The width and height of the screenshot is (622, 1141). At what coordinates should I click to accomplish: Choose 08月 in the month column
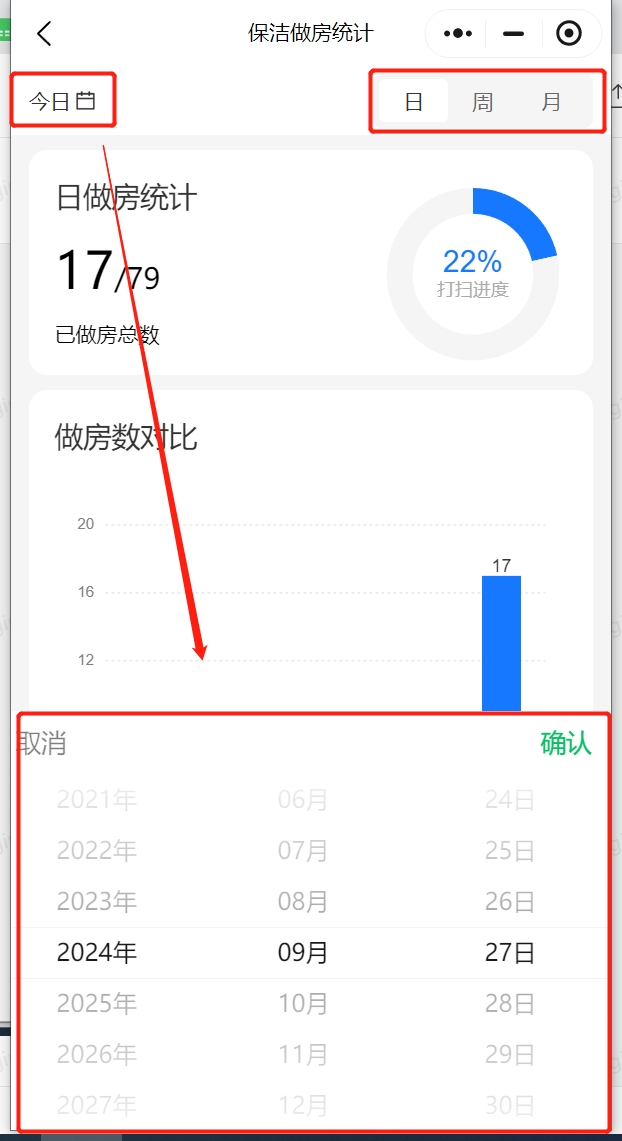(x=303, y=902)
